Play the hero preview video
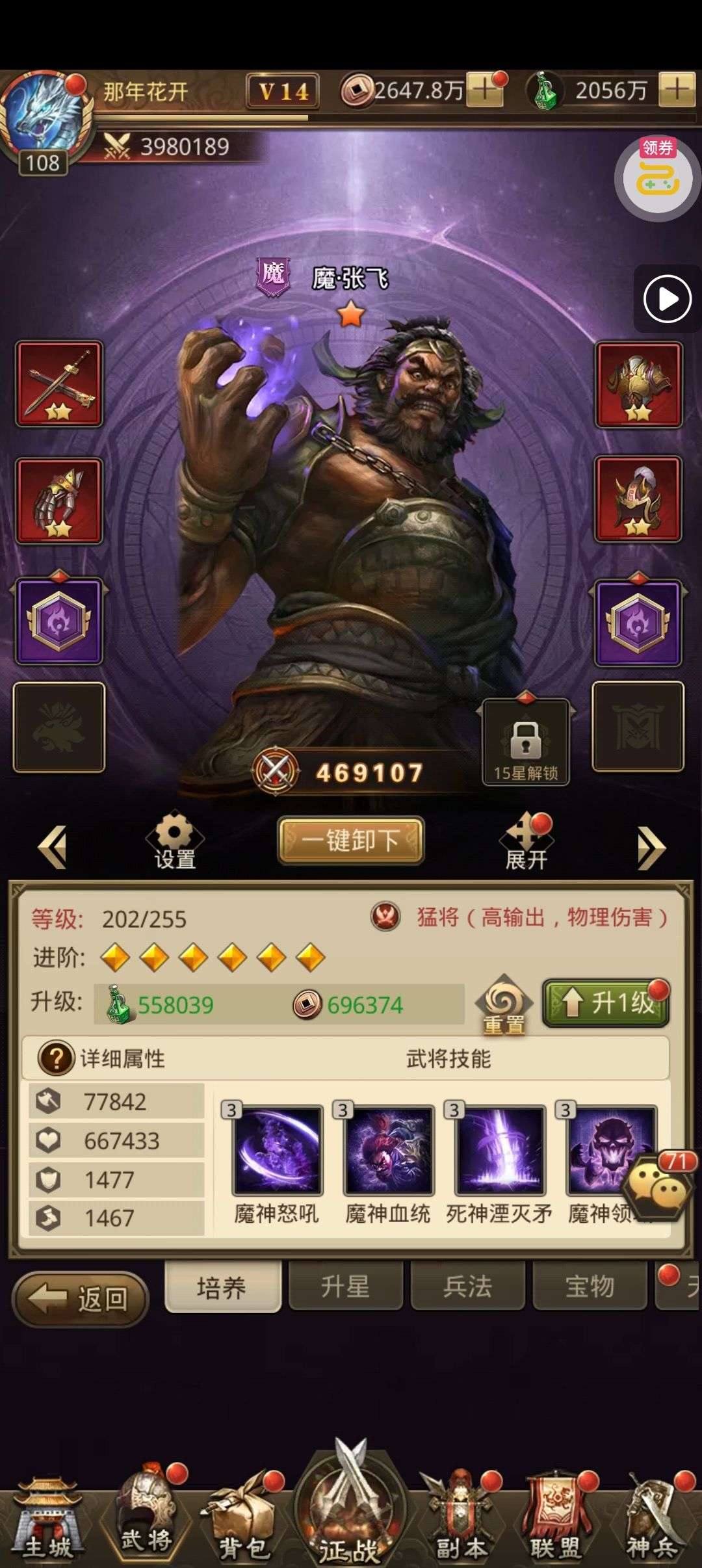The height and width of the screenshot is (1568, 702). (x=667, y=299)
